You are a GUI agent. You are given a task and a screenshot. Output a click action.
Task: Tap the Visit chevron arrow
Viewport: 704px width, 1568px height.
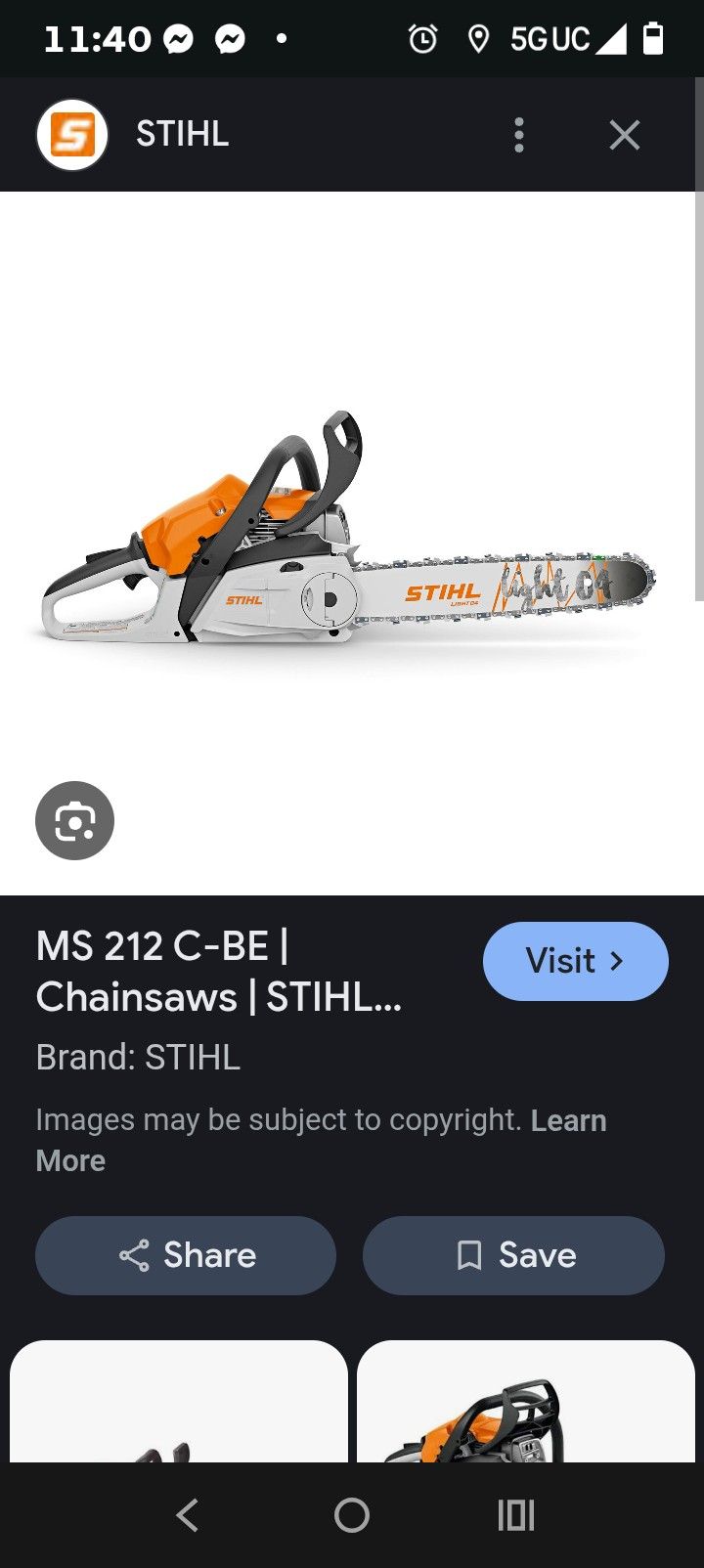coord(616,961)
